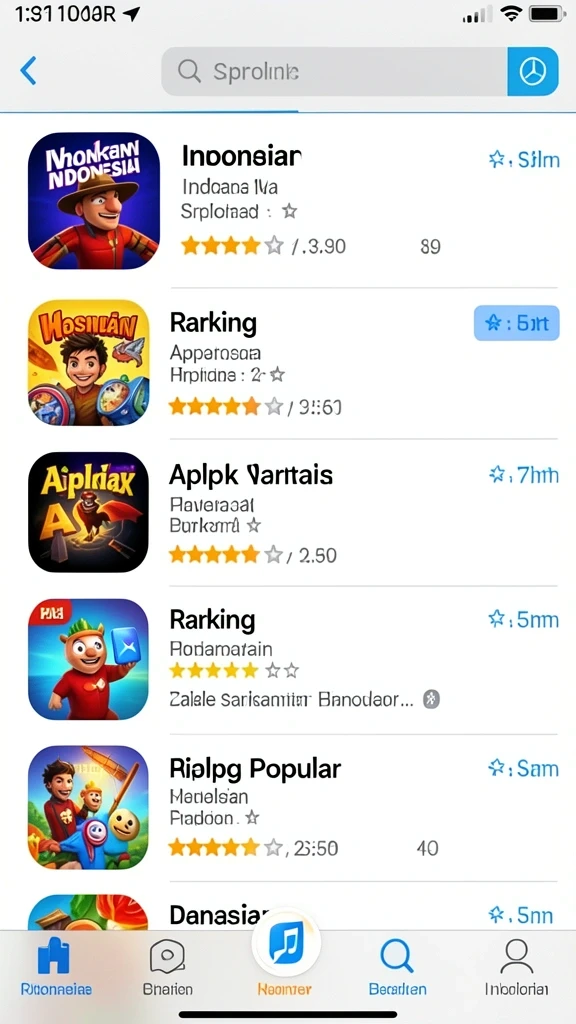Screen dimensions: 576x1024
Task: Open the Inoonsiar app listing
Action: pyautogui.click(x=294, y=201)
